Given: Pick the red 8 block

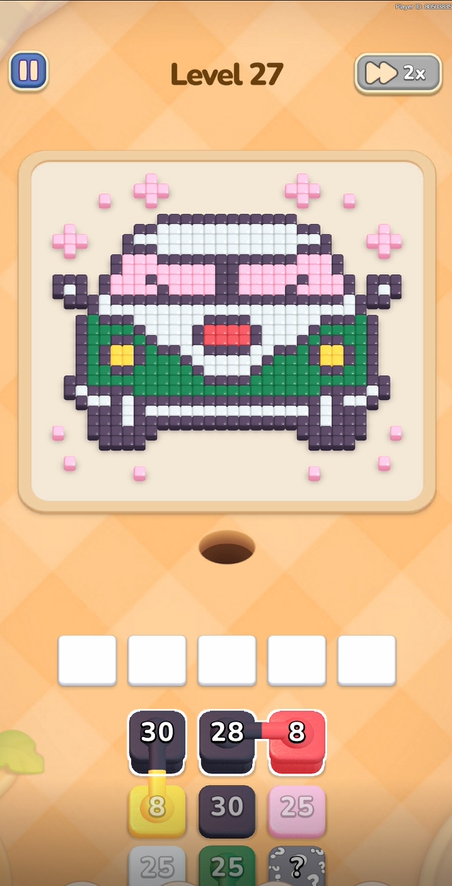Looking at the screenshot, I should coord(297,741).
